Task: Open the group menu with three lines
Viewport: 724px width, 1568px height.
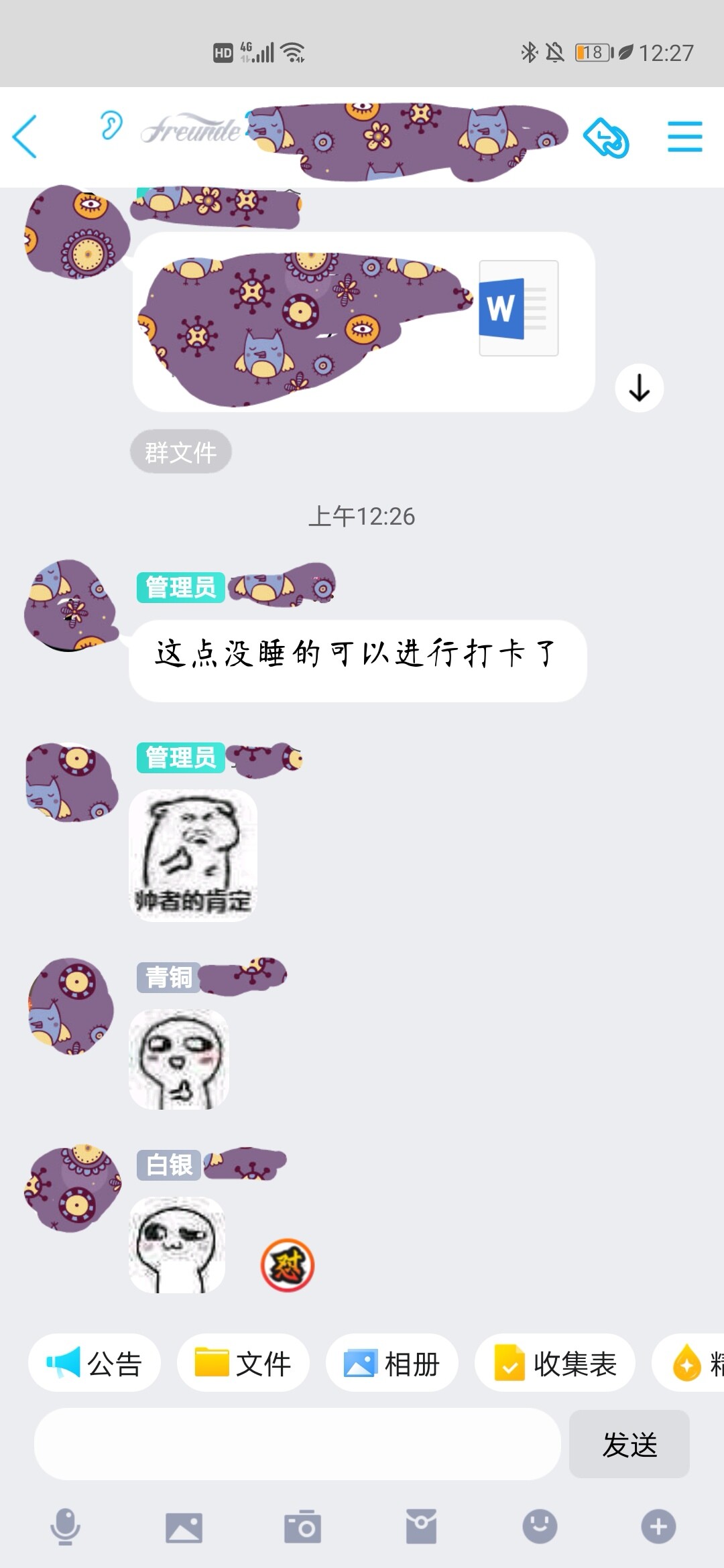Action: point(684,137)
